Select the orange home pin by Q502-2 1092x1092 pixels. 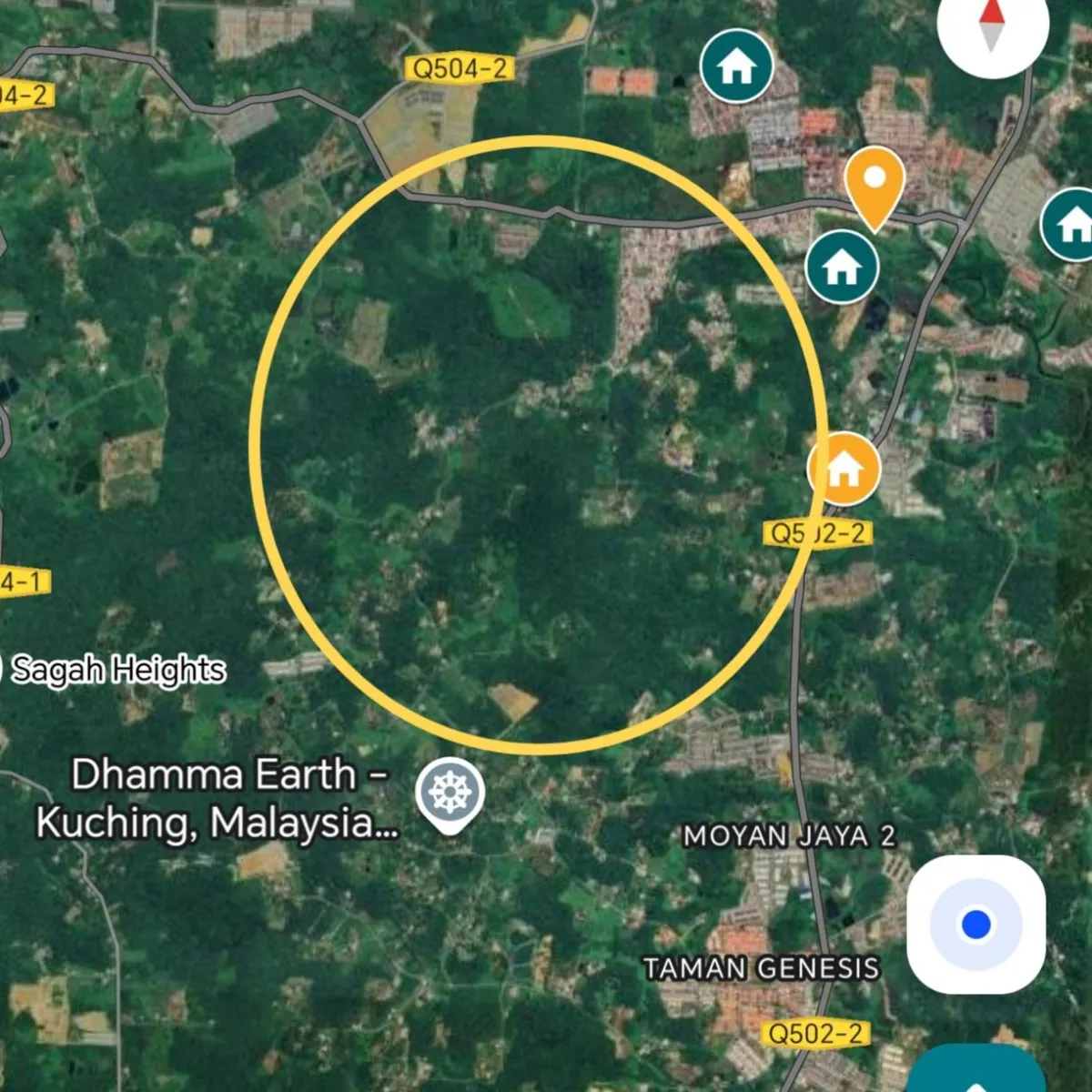(844, 470)
